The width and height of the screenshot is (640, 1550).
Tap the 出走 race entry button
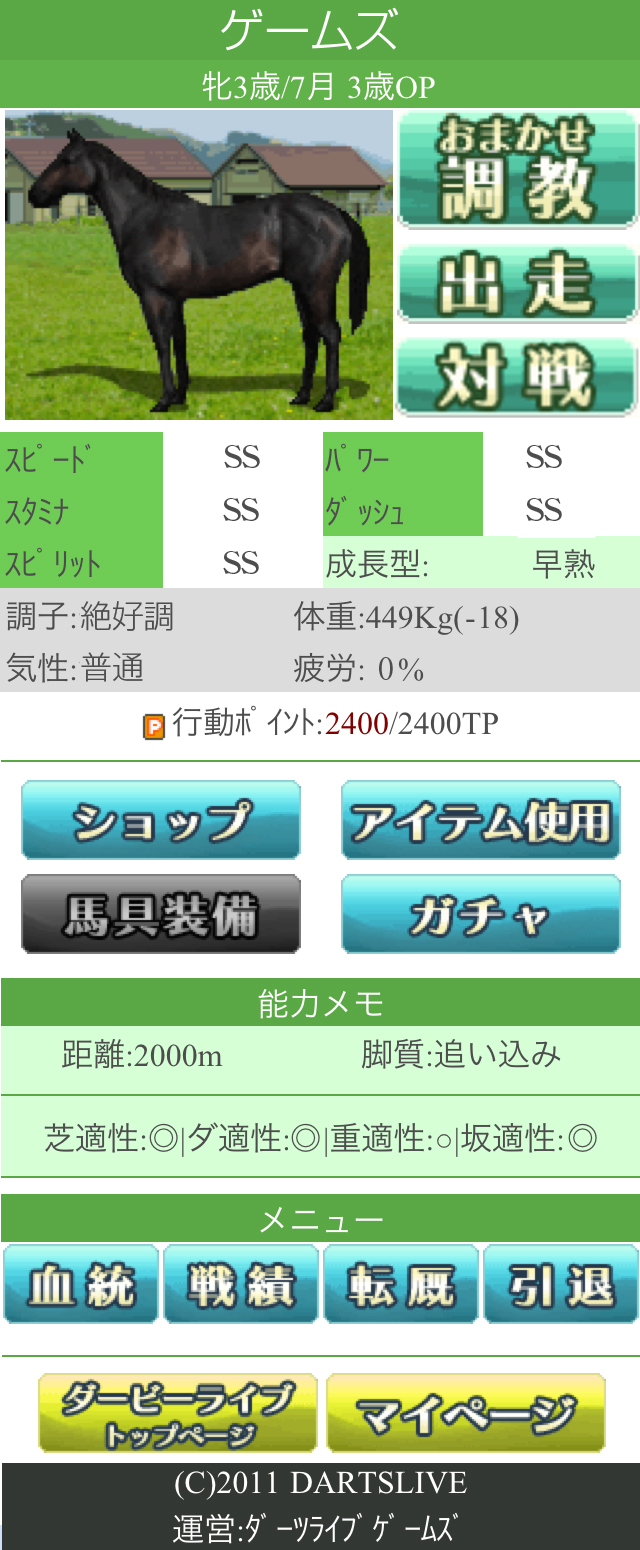517,284
